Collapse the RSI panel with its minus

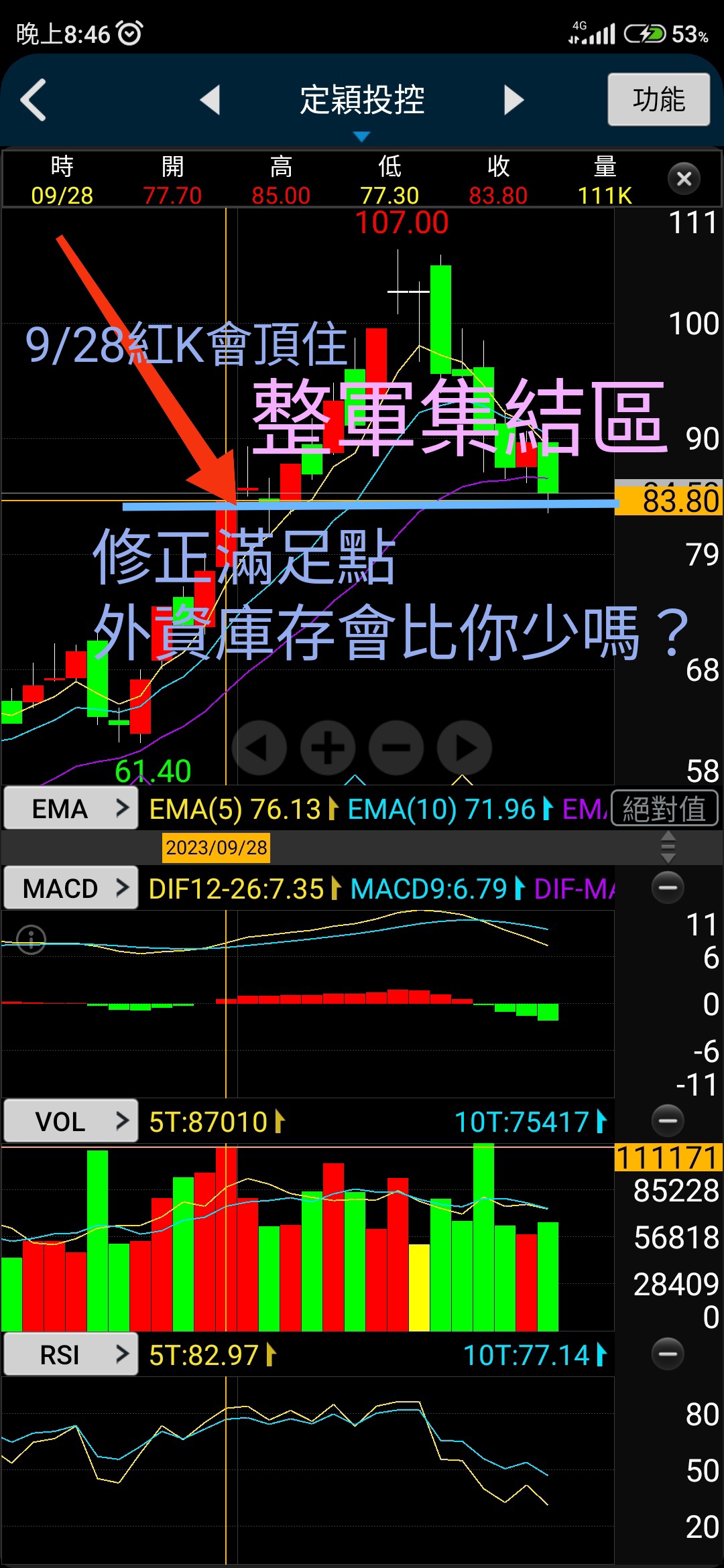click(x=668, y=1354)
